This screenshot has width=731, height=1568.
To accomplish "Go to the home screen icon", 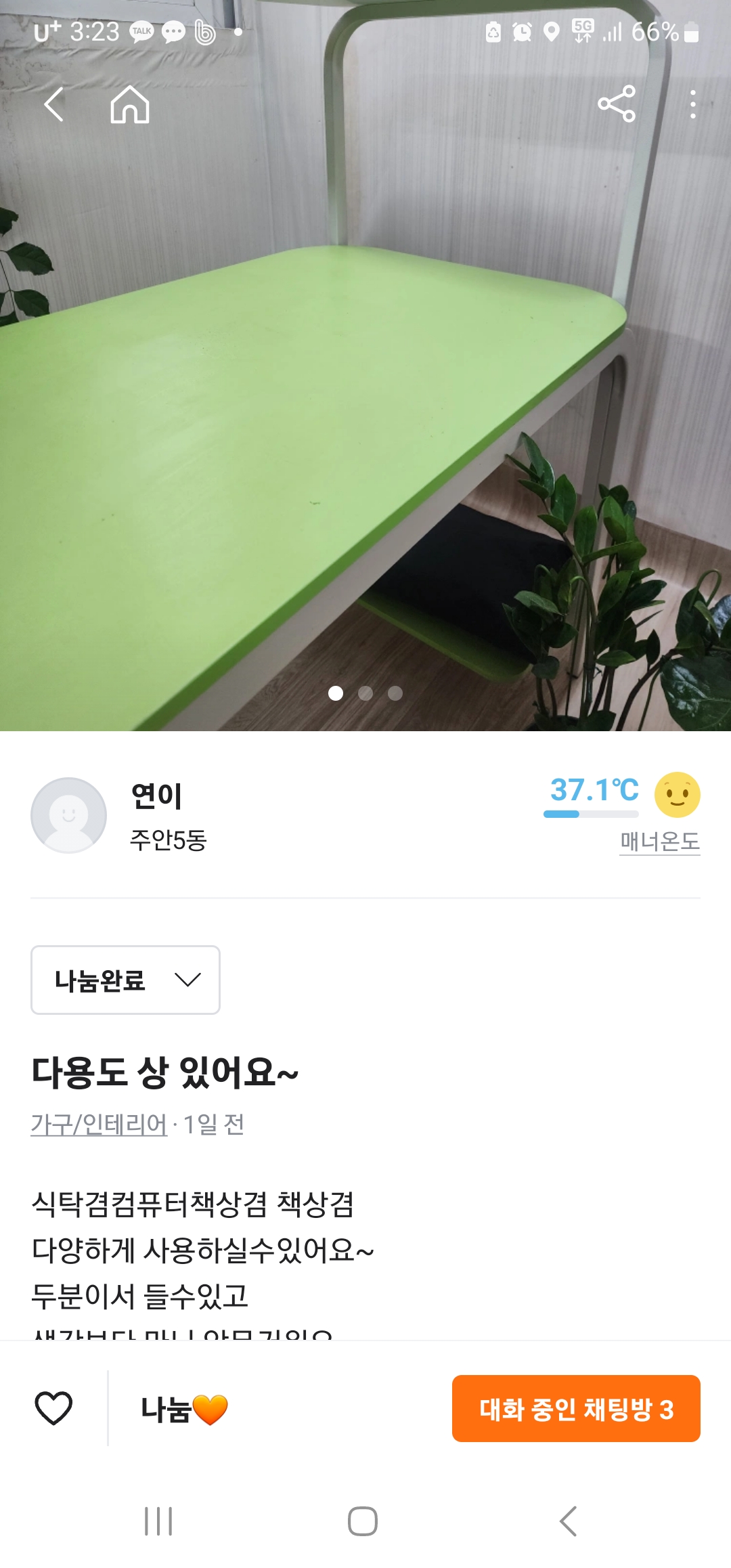I will click(x=130, y=104).
